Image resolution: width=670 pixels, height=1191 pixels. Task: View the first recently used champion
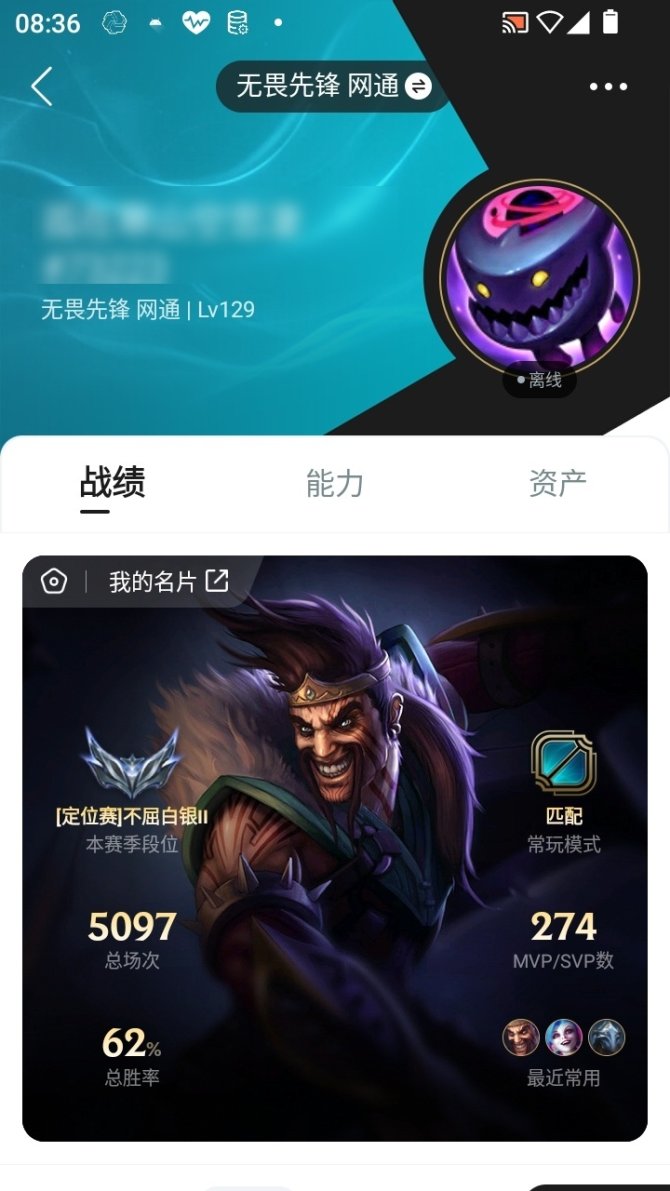pyautogui.click(x=520, y=1038)
